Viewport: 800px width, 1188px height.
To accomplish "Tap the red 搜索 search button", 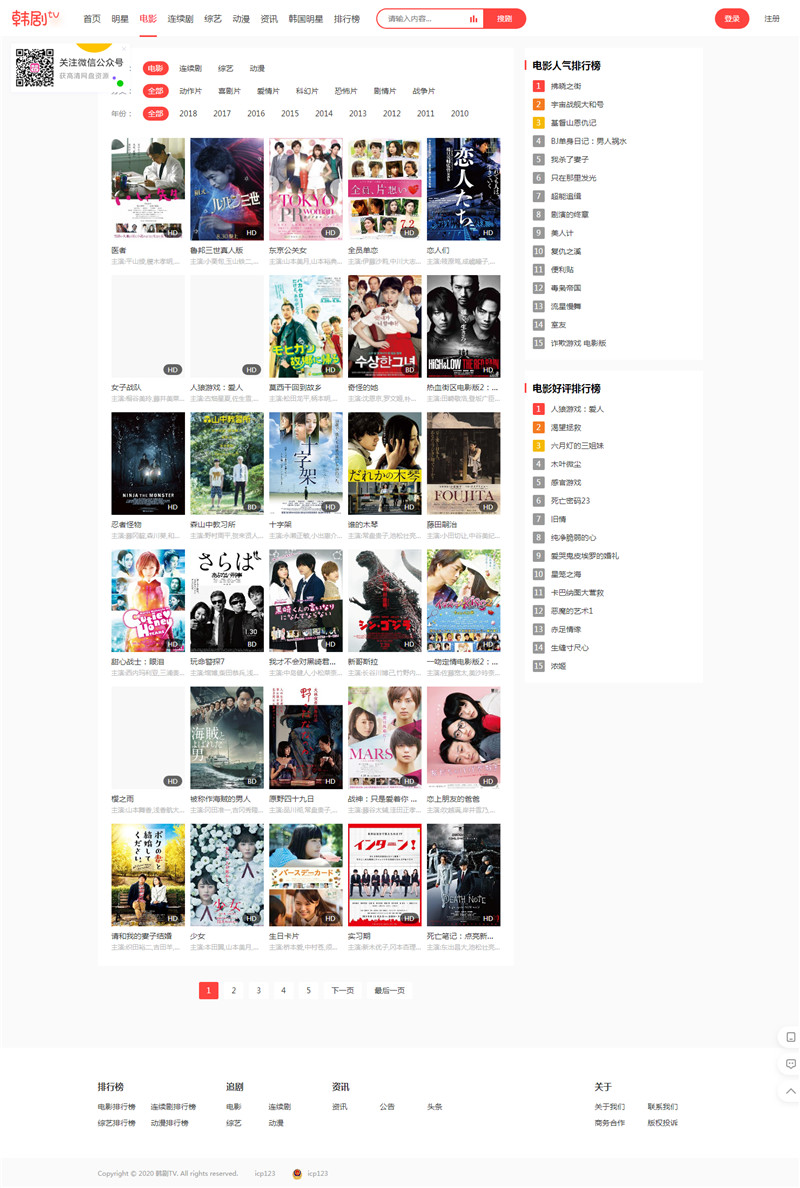I will click(x=504, y=19).
